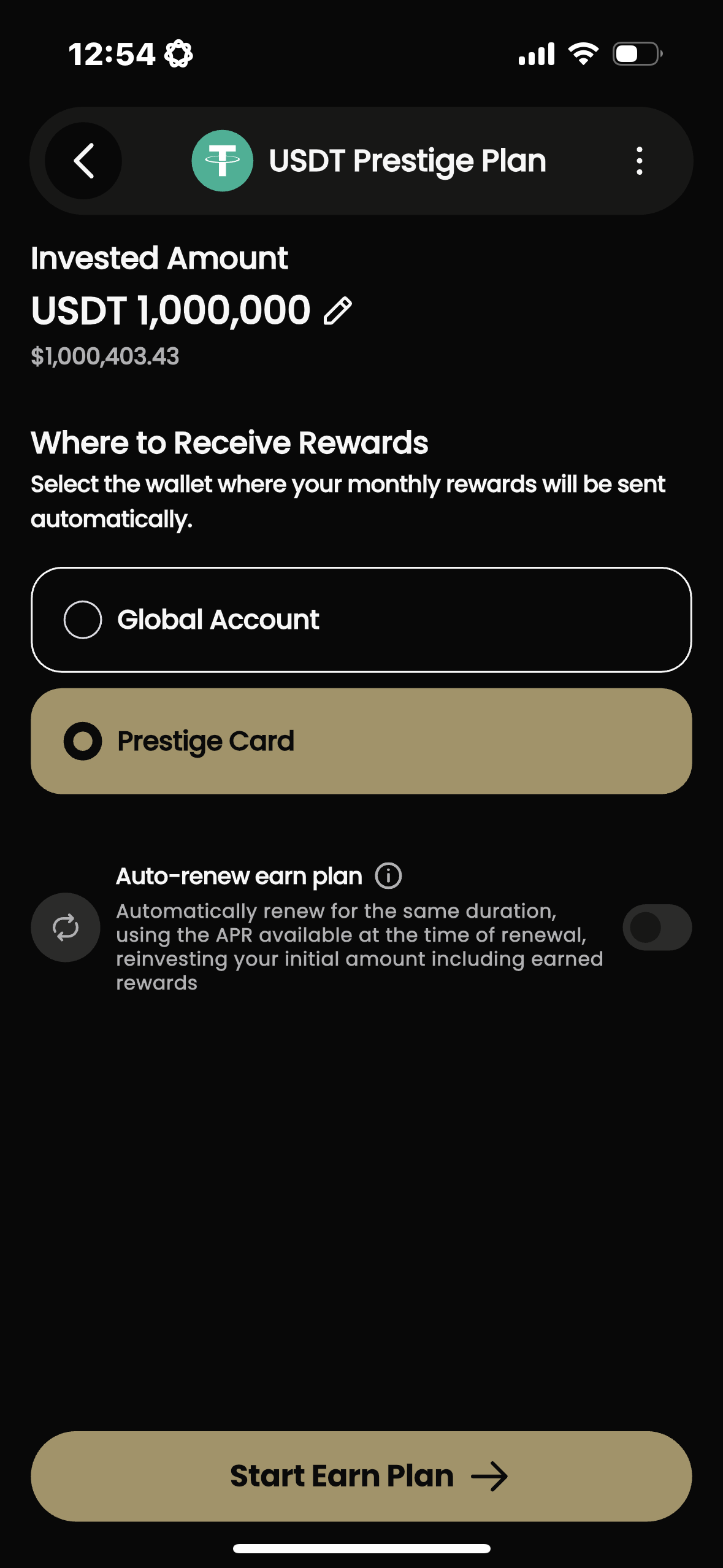Image resolution: width=723 pixels, height=1568 pixels.
Task: Edit the invested amount with pencil icon
Action: pos(338,310)
